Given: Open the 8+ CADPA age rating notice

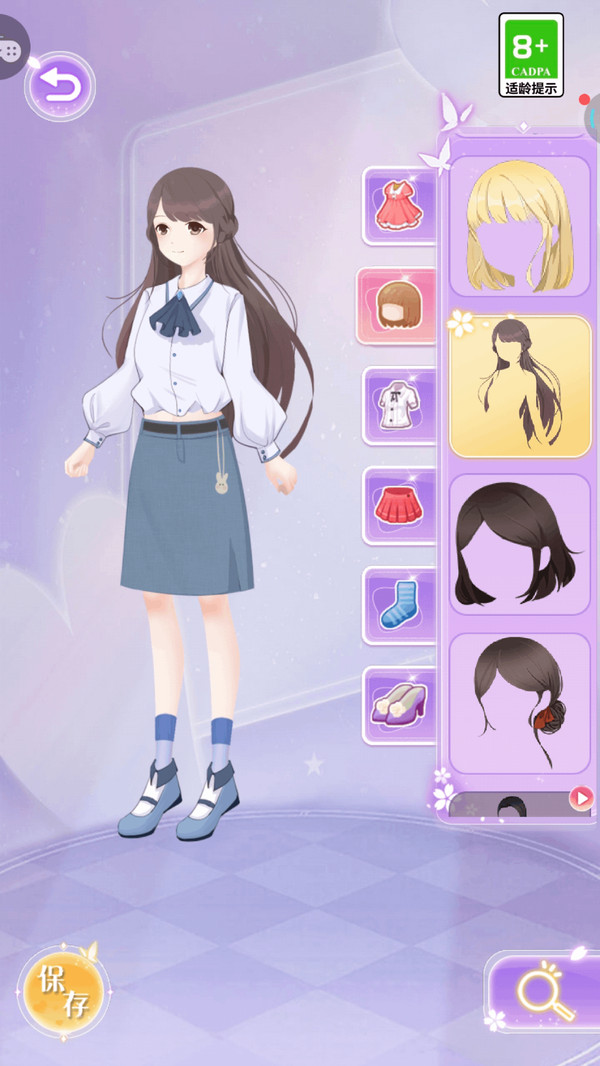Looking at the screenshot, I should [x=531, y=55].
